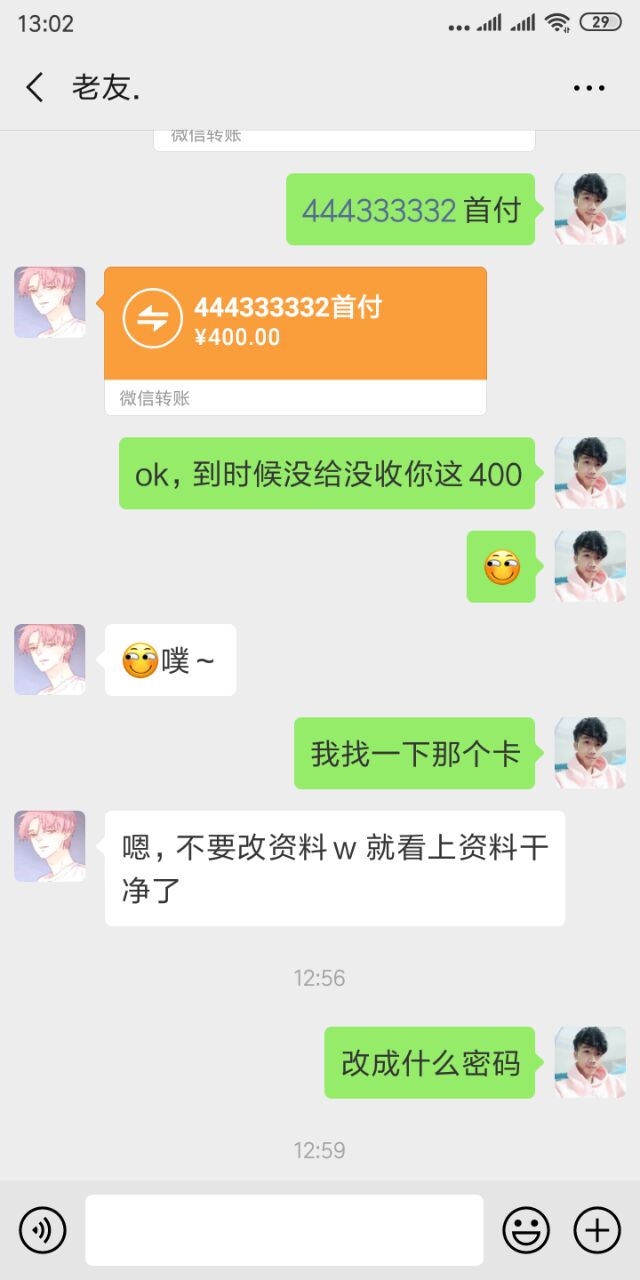Open the three-dot chat options menu
Viewport: 640px width, 1280px height.
[589, 88]
